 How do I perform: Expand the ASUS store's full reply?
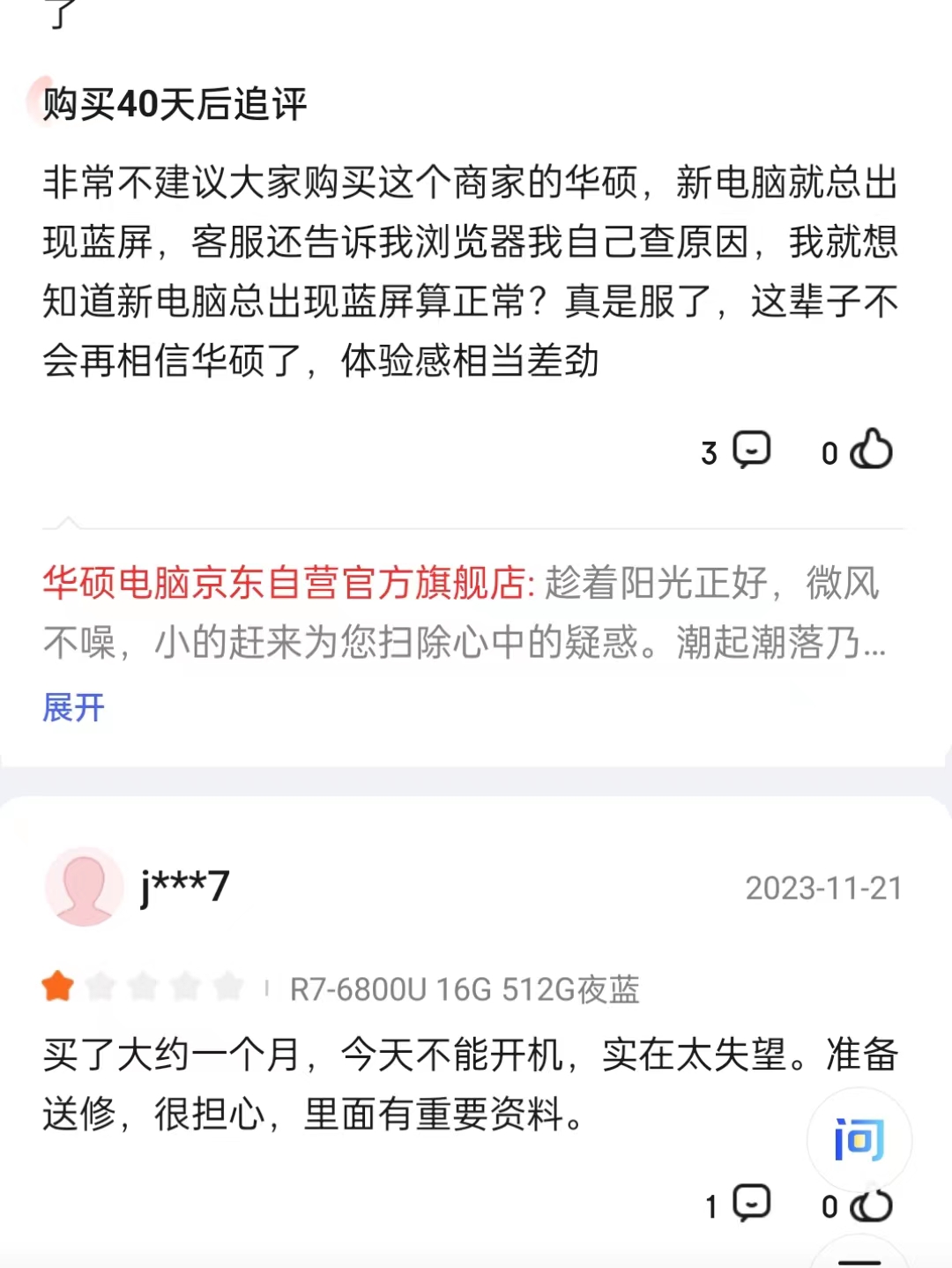74,707
